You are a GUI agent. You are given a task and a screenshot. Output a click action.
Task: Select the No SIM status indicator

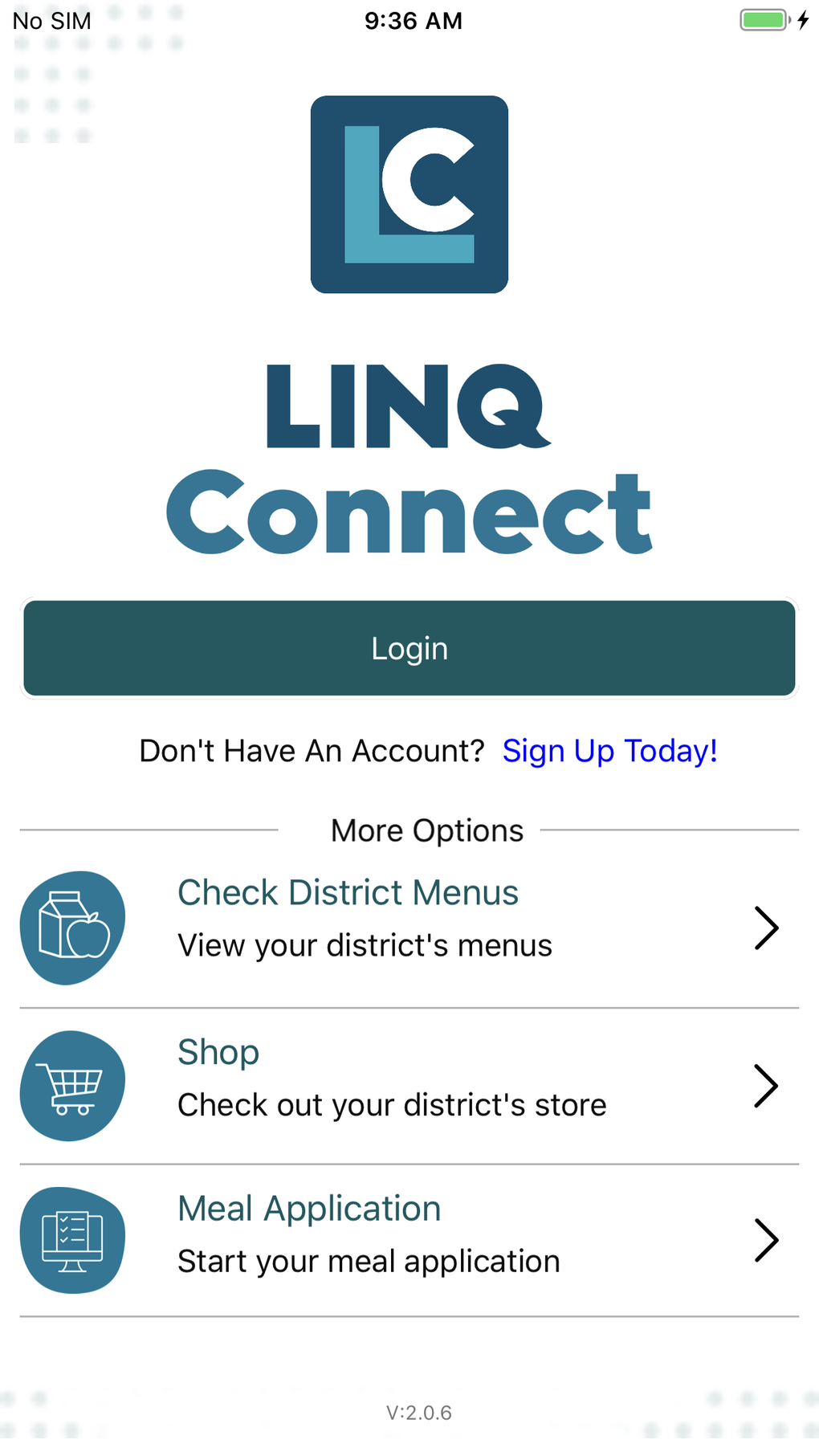click(50, 21)
